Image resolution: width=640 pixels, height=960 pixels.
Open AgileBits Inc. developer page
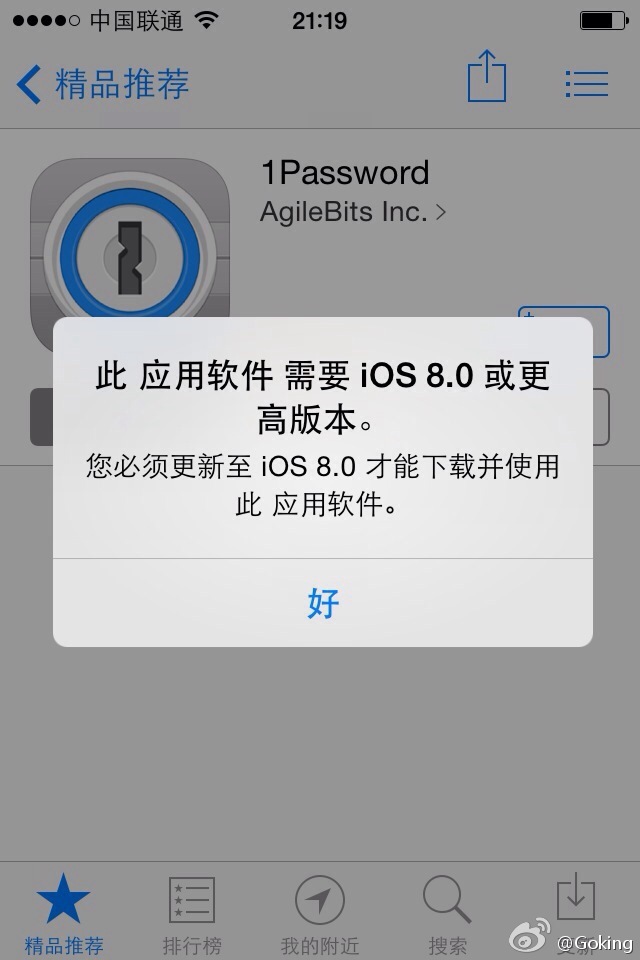click(x=352, y=212)
